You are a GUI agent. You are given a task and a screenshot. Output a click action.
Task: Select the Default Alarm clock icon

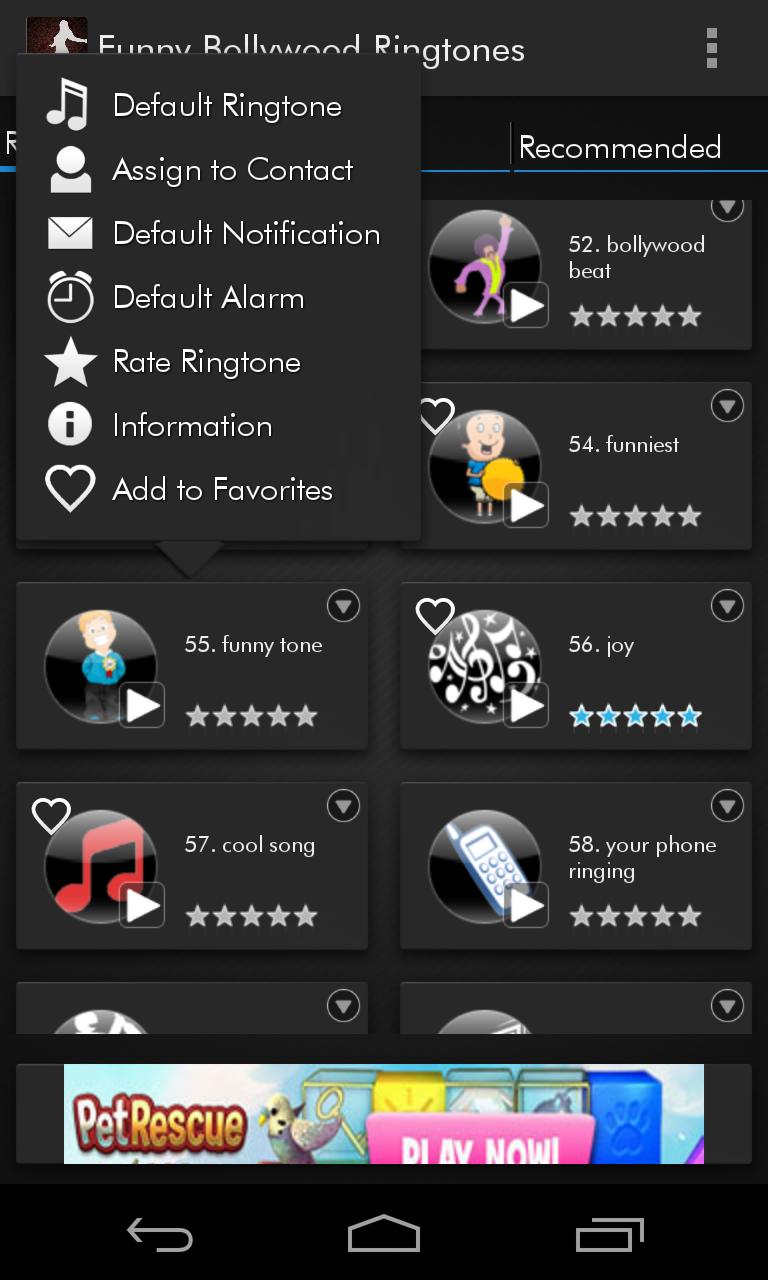click(69, 297)
